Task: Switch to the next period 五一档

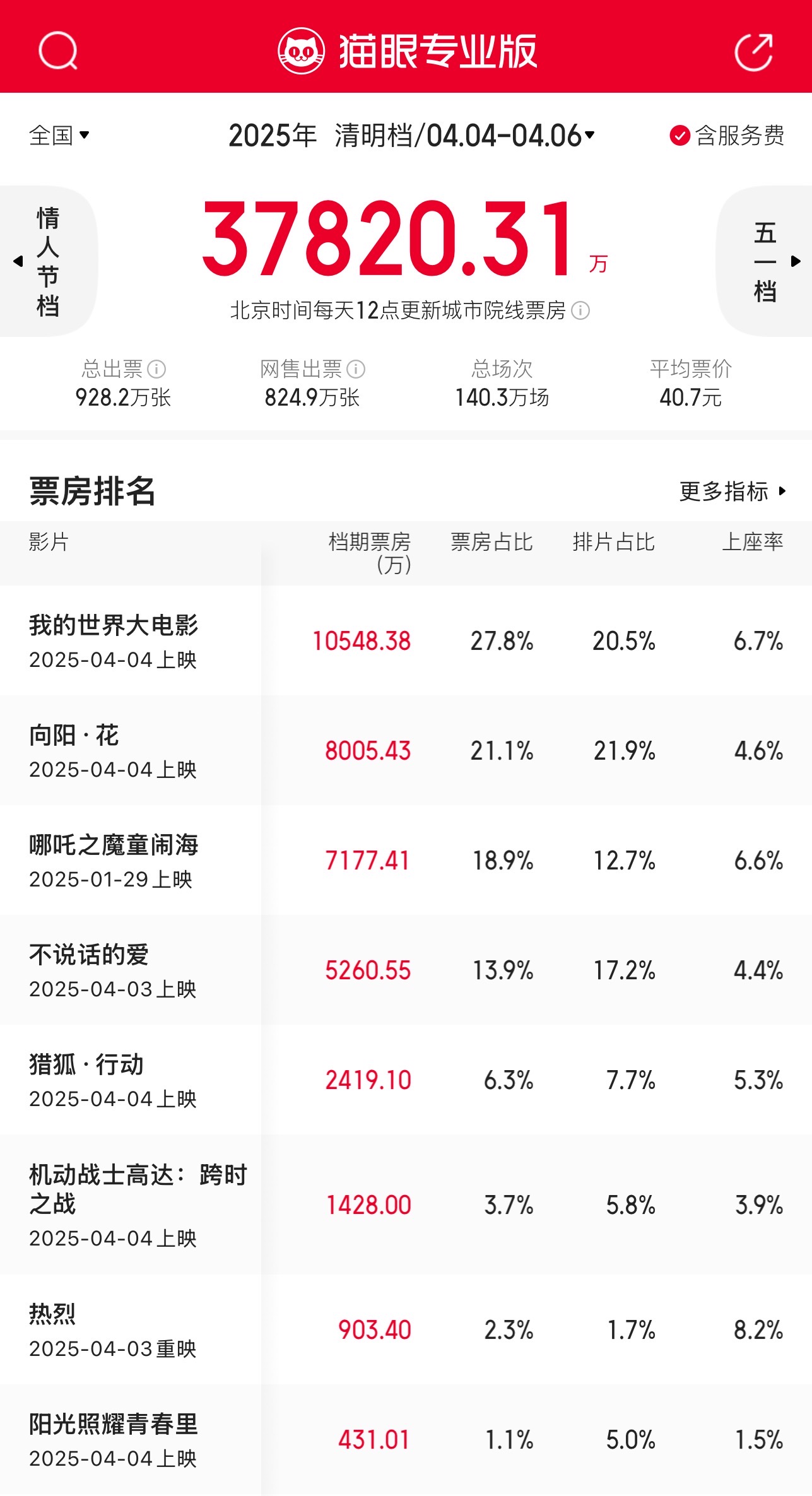Action: pyautogui.click(x=765, y=261)
